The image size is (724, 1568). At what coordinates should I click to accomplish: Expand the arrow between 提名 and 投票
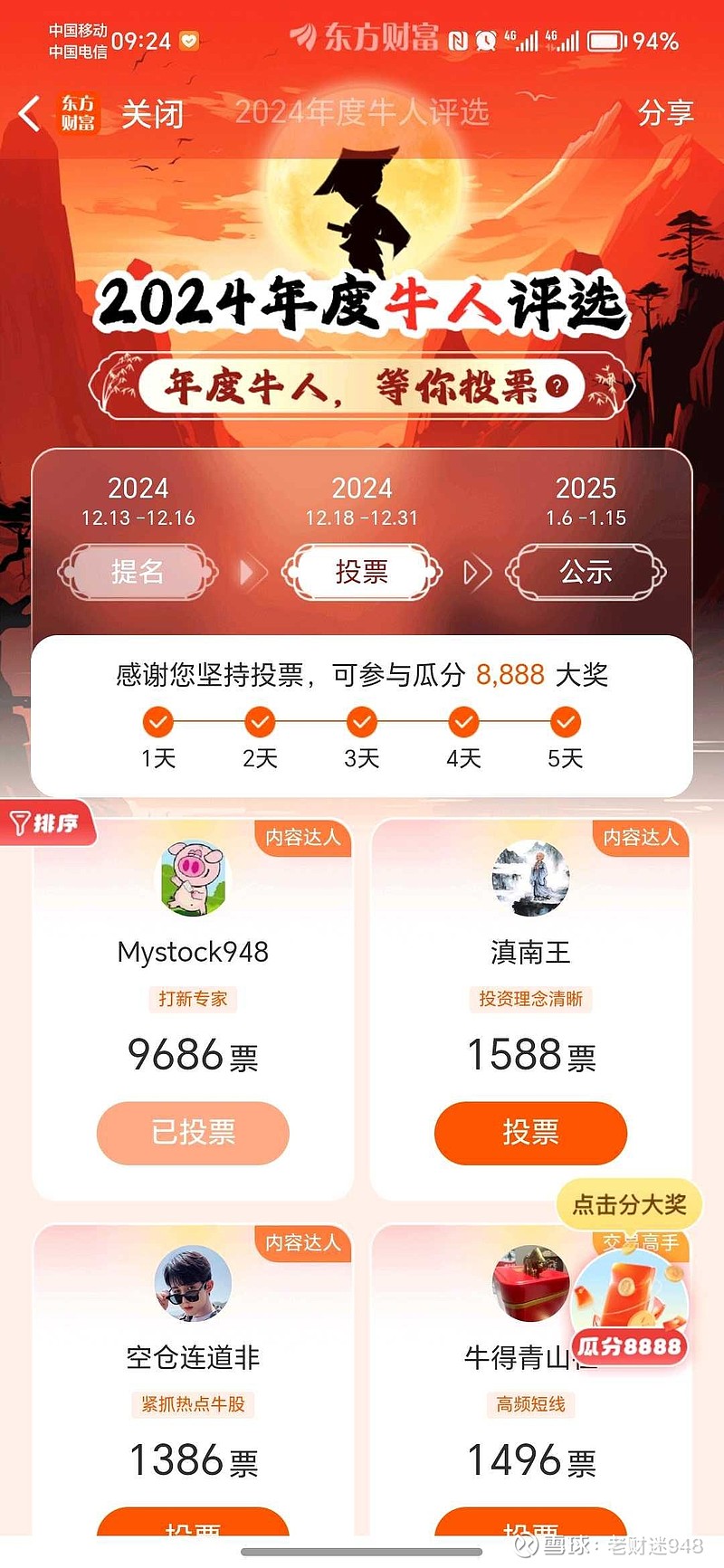pos(251,572)
